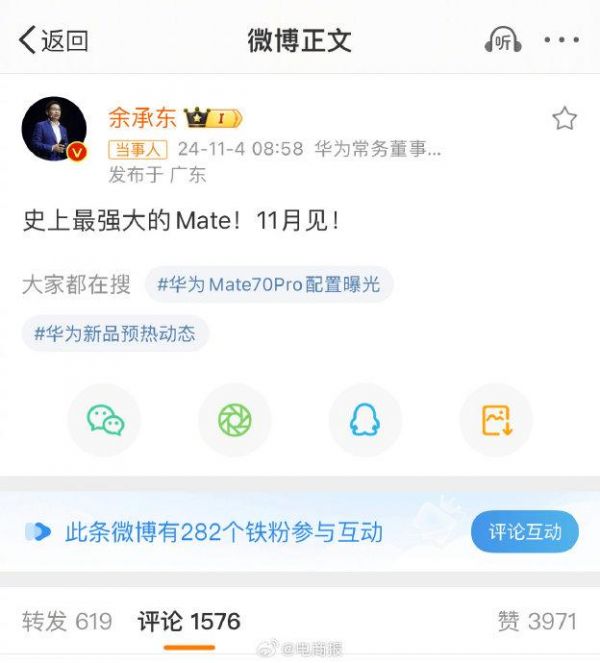Share to WeChat Moments
The width and height of the screenshot is (600, 663).
pos(235,421)
